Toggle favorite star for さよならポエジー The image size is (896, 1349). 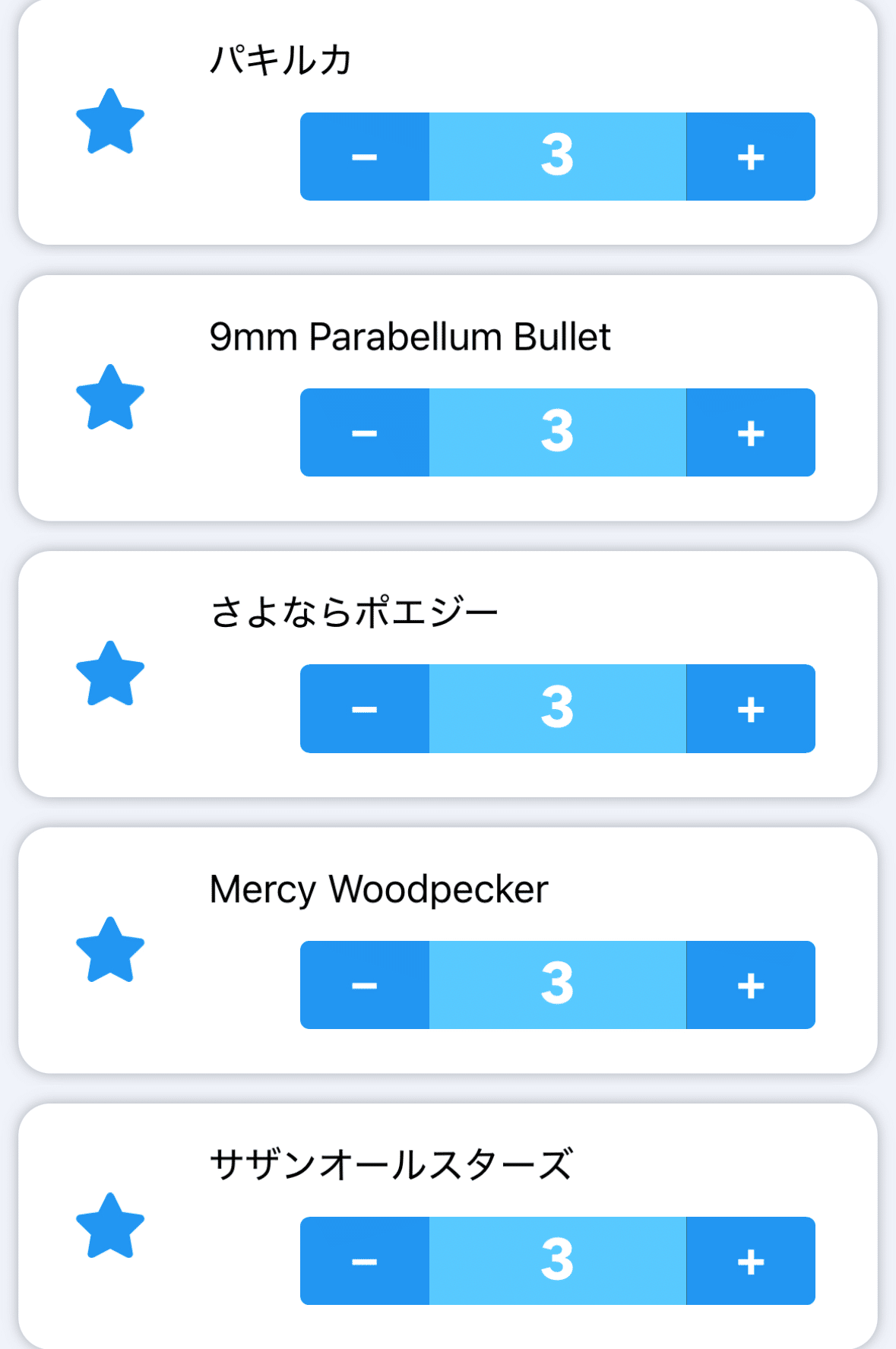[x=110, y=675]
